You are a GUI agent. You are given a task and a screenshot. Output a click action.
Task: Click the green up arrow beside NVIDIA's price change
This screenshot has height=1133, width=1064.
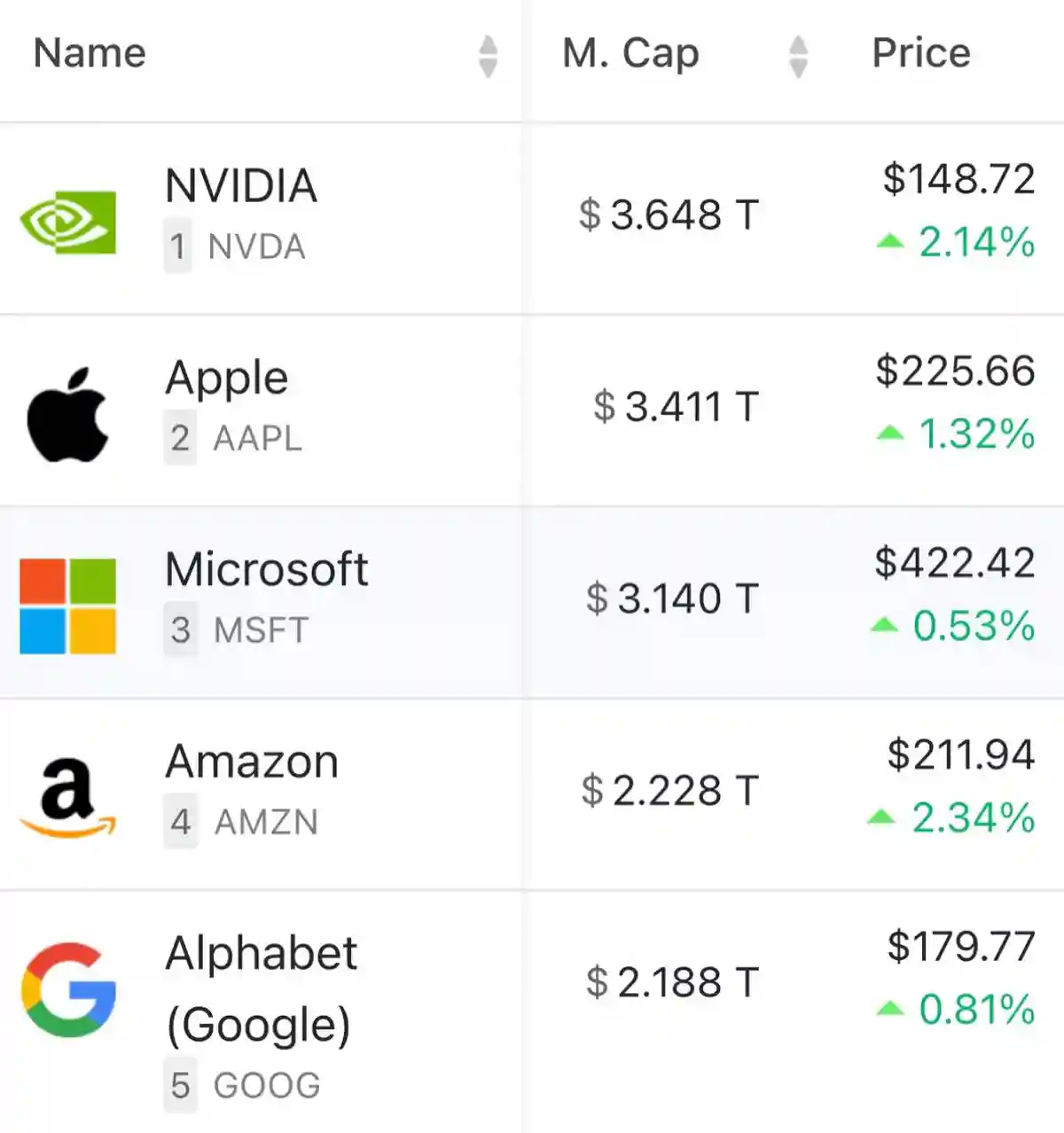coord(889,242)
